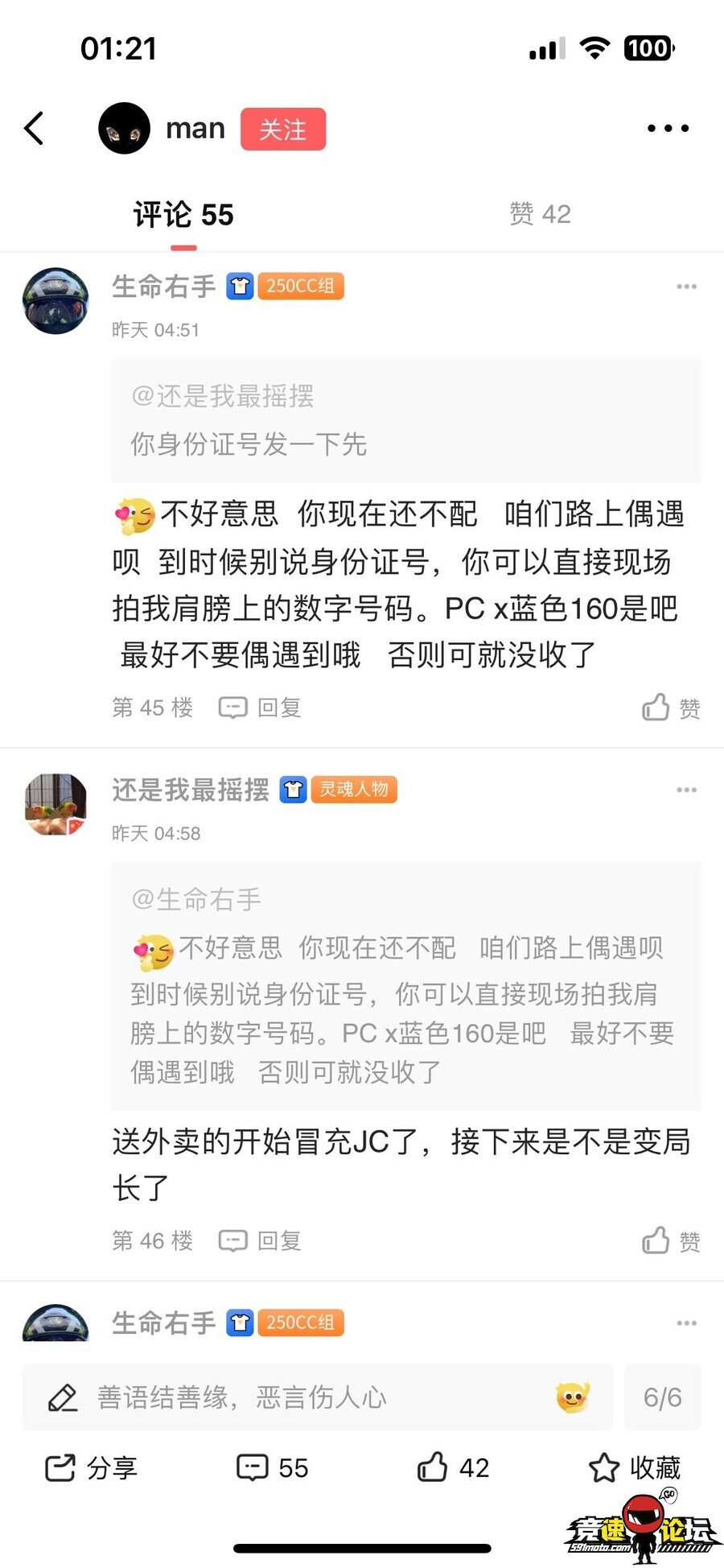The height and width of the screenshot is (1568, 724).
Task: Tap the 6/6 page indicator
Action: [x=662, y=1398]
